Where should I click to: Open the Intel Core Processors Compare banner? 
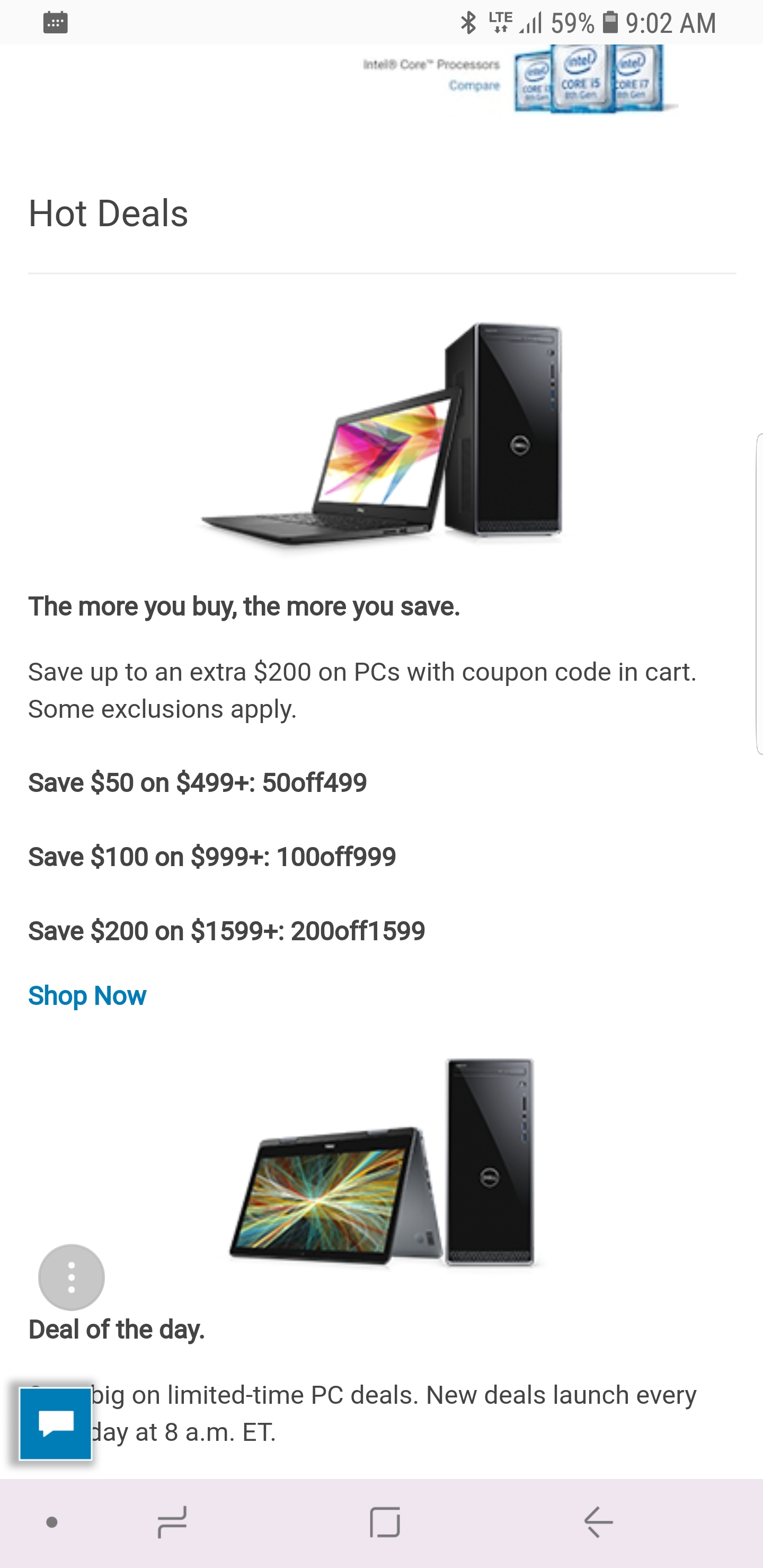coord(520,79)
